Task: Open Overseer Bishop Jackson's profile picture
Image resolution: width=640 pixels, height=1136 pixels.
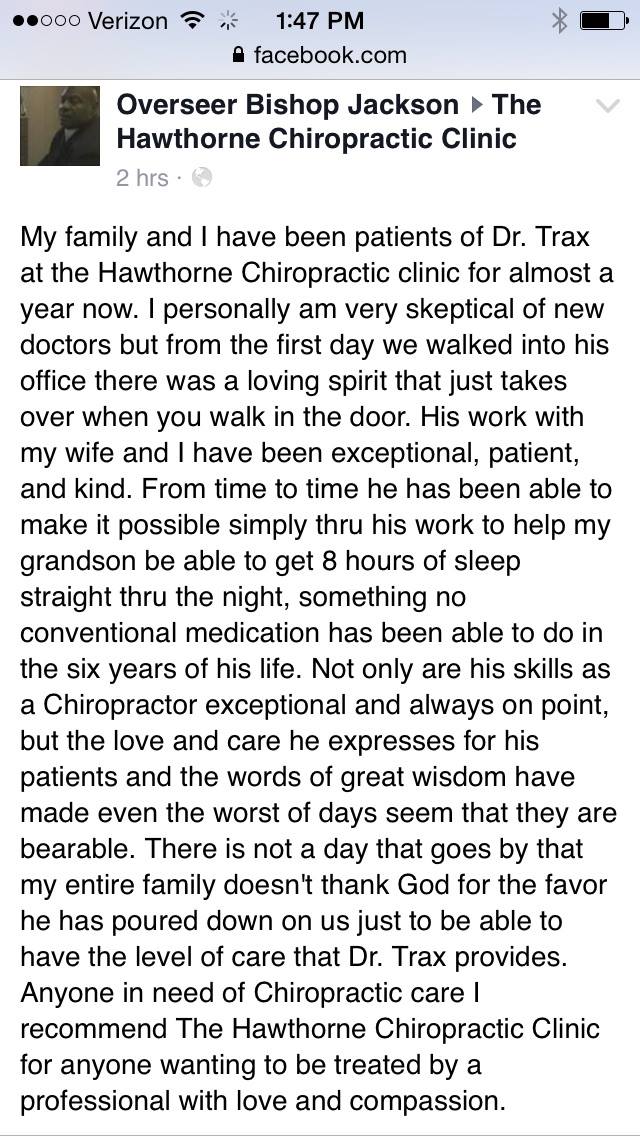Action: coord(59,126)
